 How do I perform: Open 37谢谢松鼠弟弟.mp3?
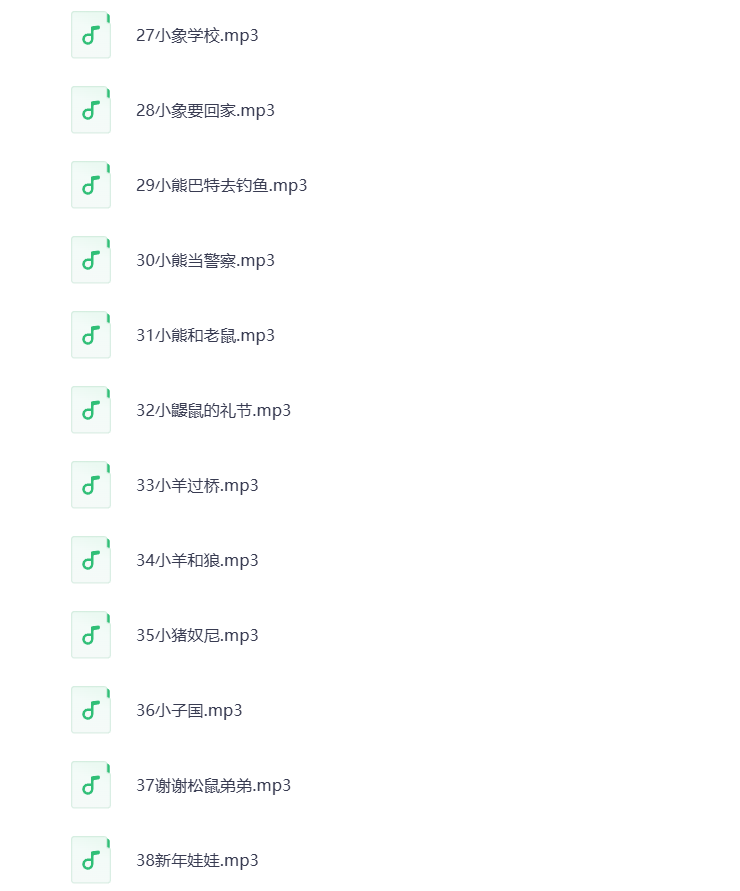coord(213,786)
